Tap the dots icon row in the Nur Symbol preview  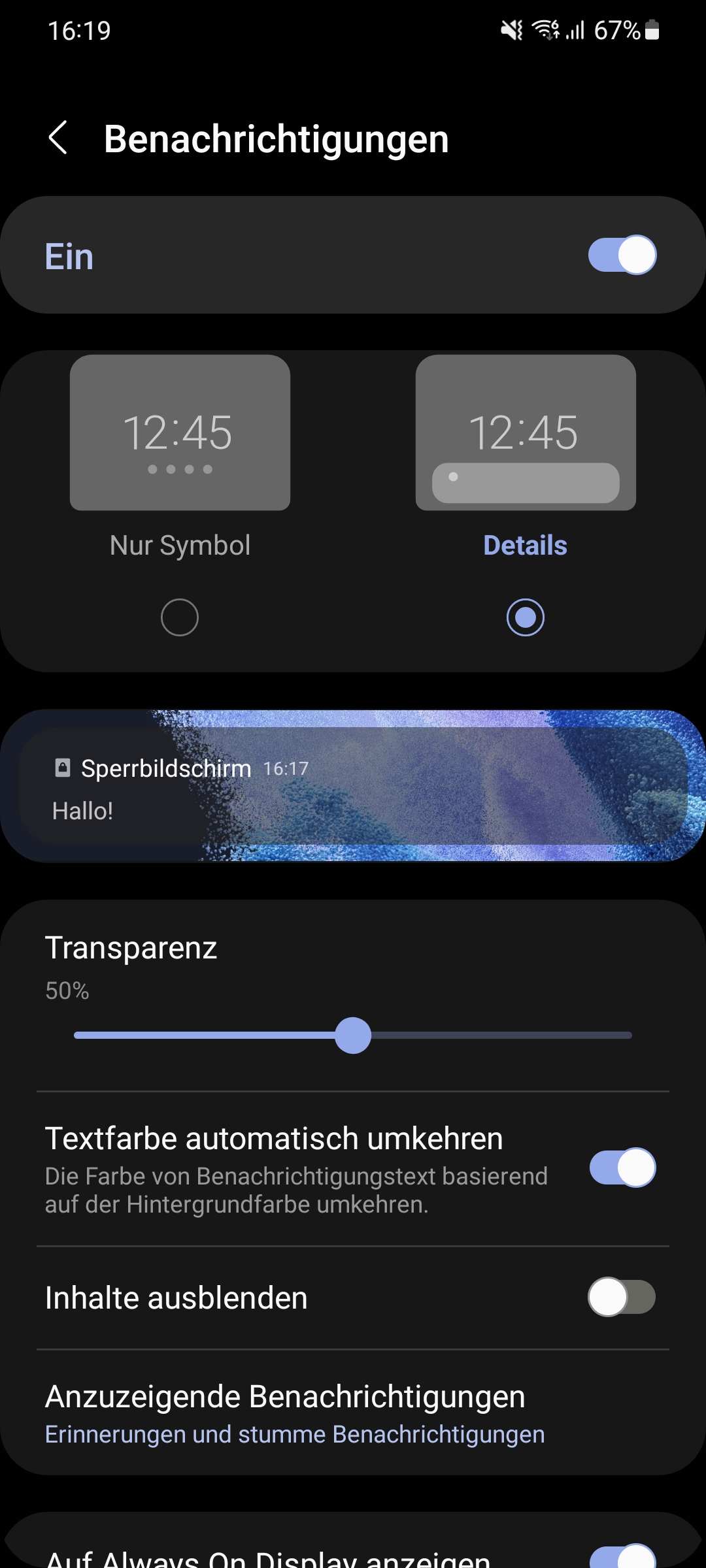coord(179,470)
